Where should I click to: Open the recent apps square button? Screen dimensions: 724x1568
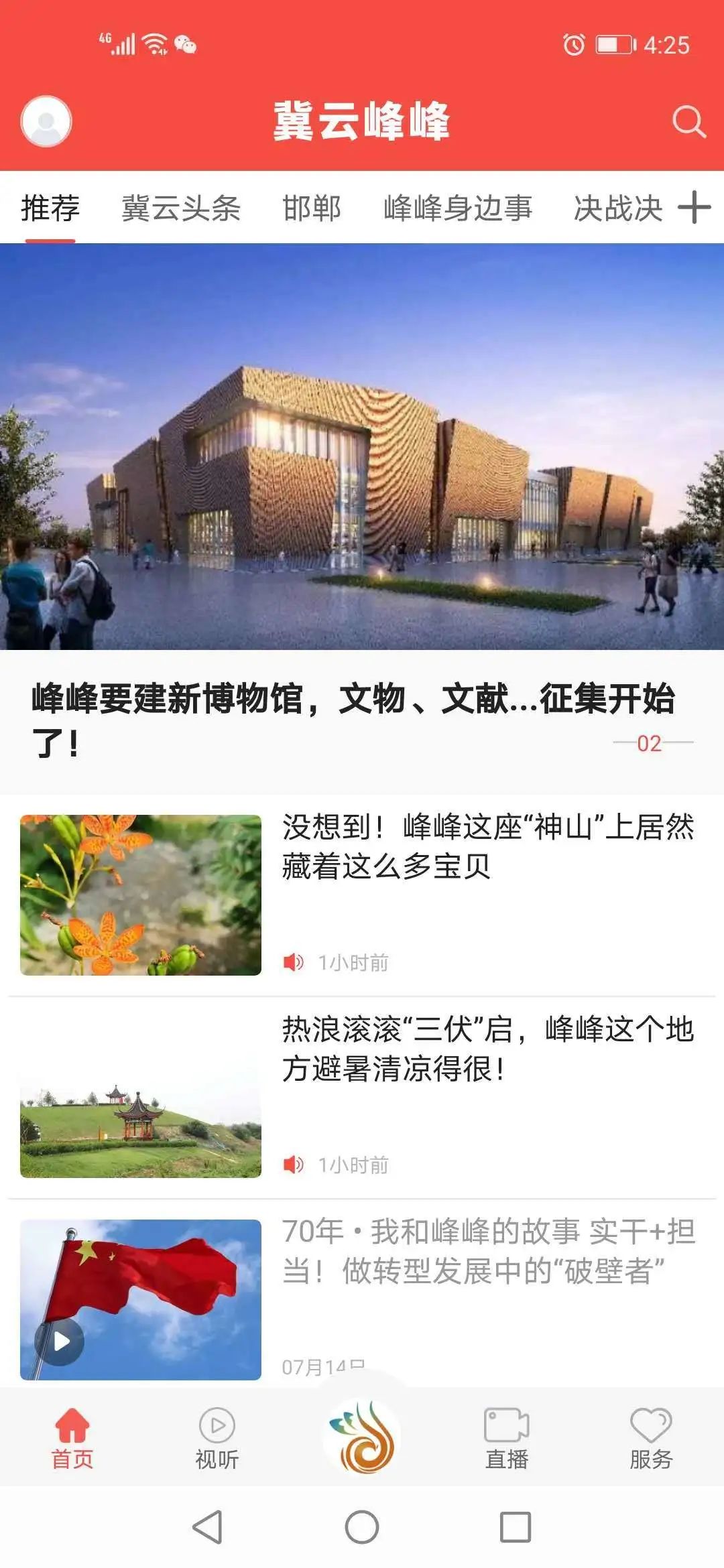(x=516, y=1528)
